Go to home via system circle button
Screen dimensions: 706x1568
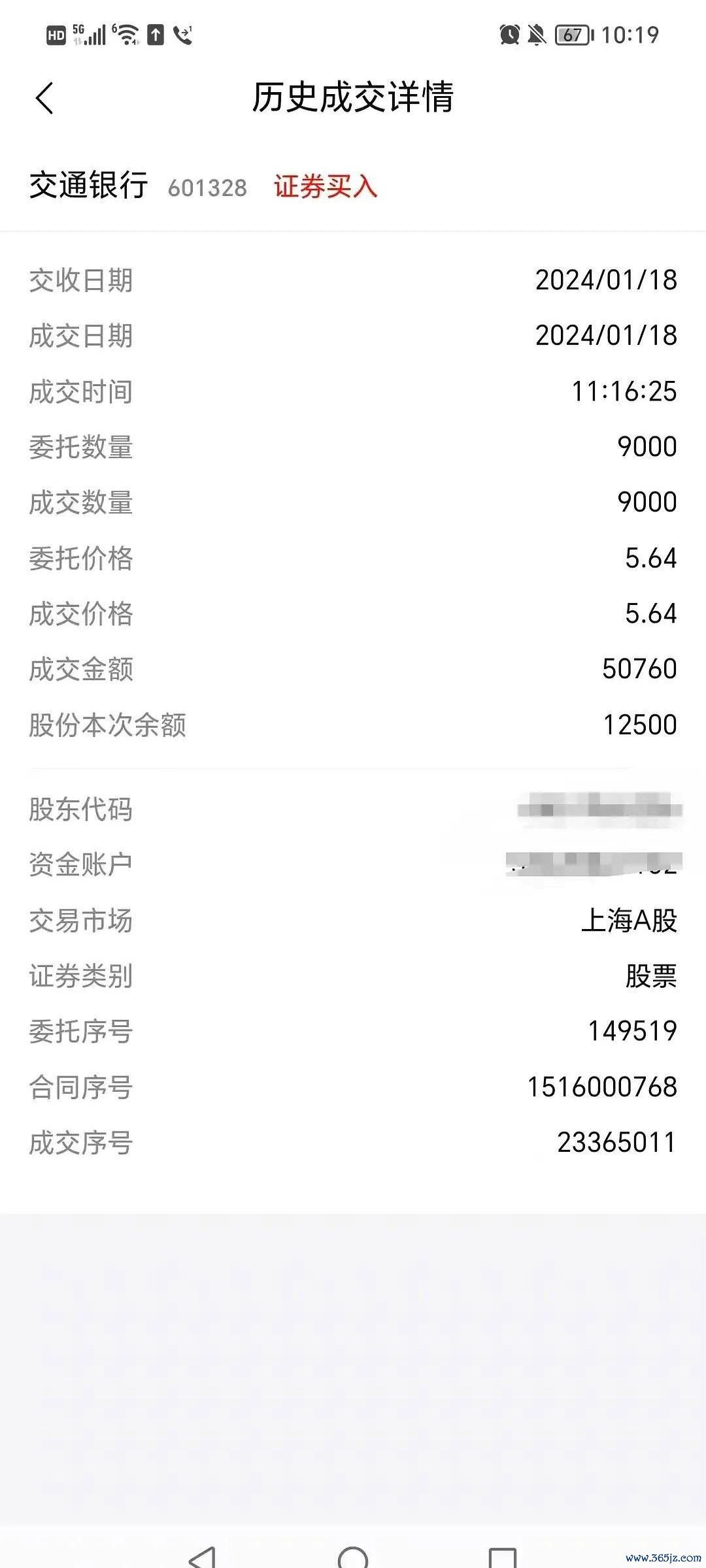[353, 1557]
